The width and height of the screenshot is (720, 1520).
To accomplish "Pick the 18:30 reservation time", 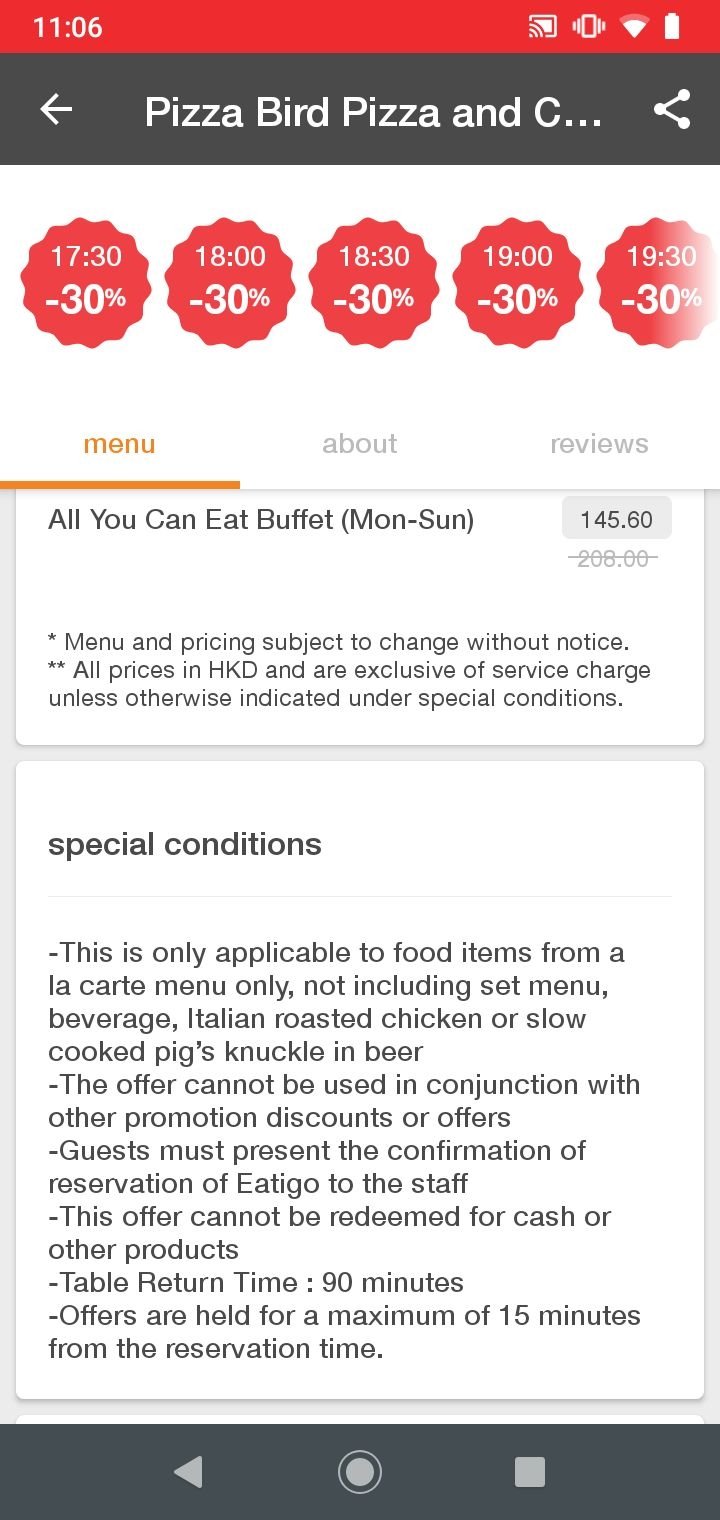I will coord(374,283).
